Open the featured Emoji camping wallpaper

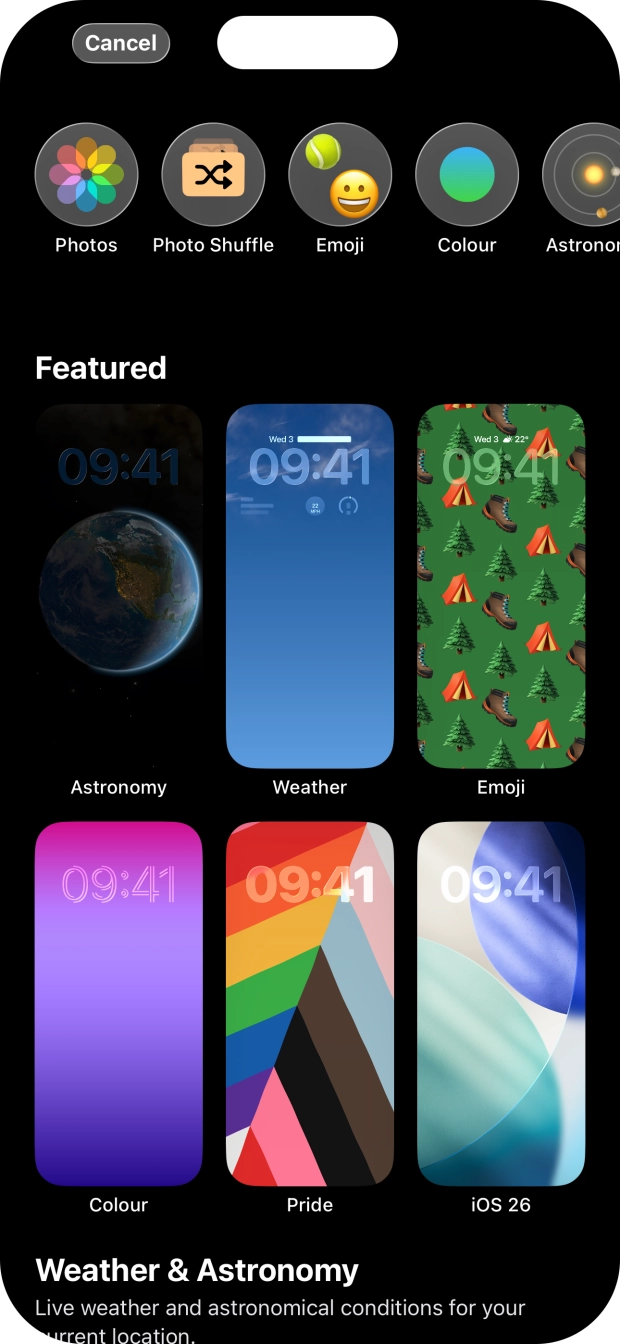pos(501,586)
